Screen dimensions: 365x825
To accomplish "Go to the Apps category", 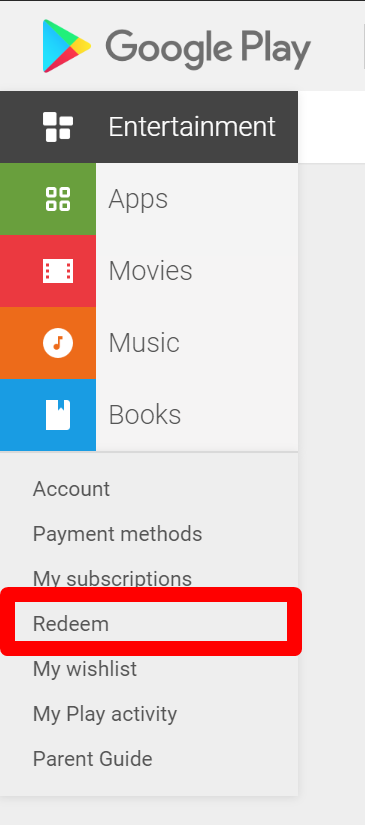I will 149,199.
